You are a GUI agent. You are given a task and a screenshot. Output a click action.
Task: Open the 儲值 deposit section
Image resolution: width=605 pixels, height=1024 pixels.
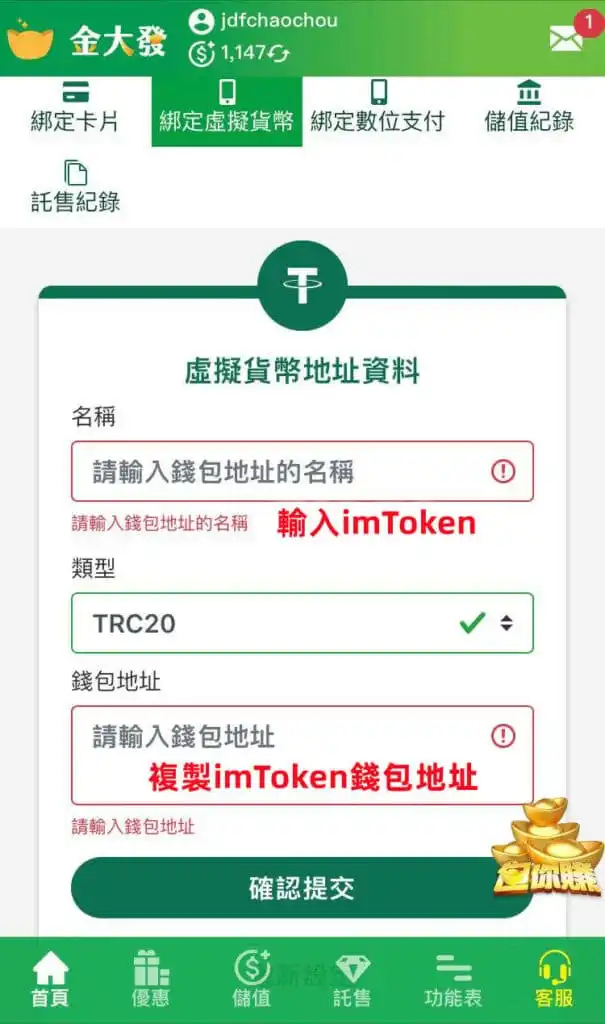(x=251, y=980)
